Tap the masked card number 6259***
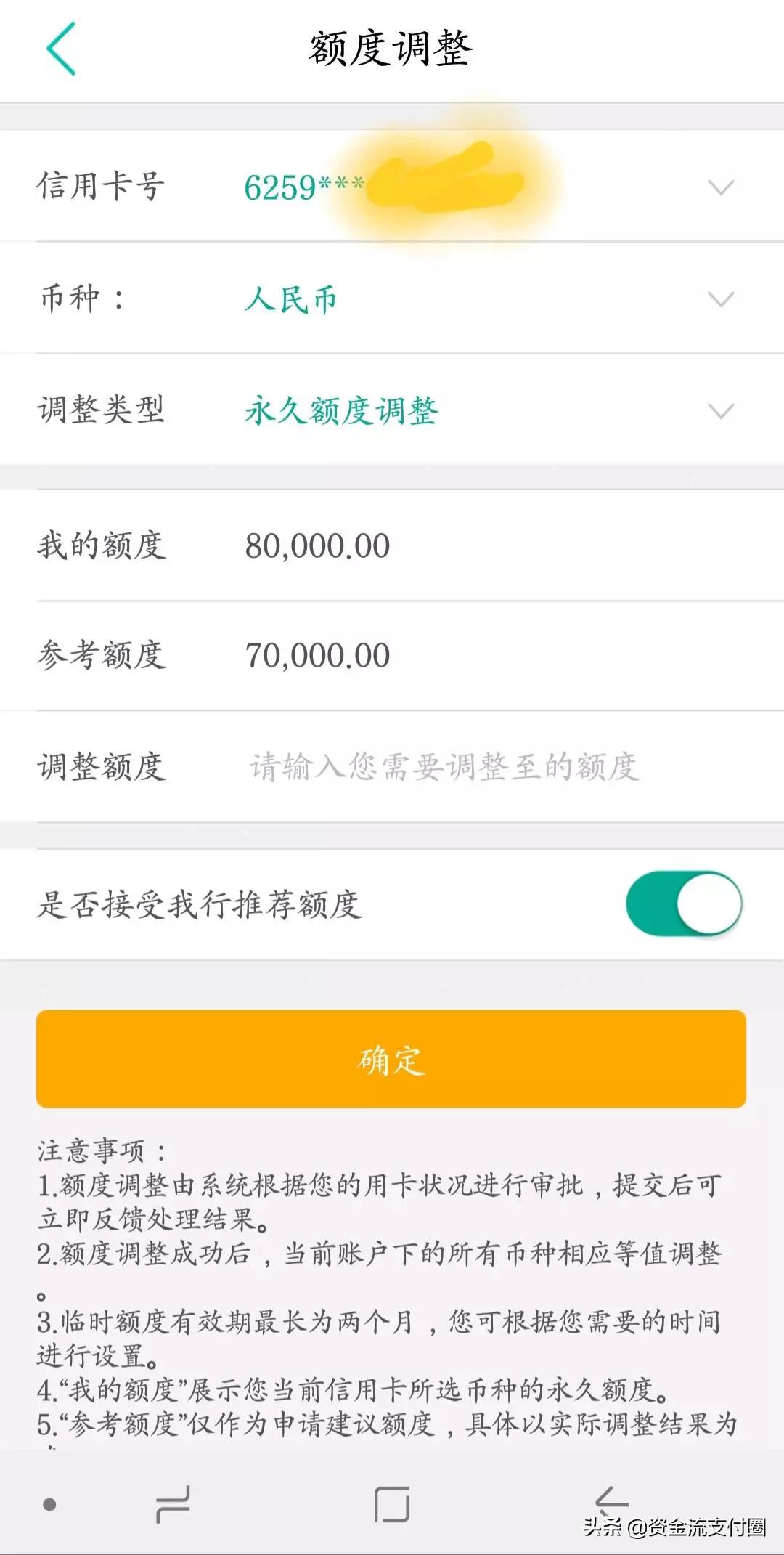This screenshot has width=784, height=1555. [x=305, y=185]
